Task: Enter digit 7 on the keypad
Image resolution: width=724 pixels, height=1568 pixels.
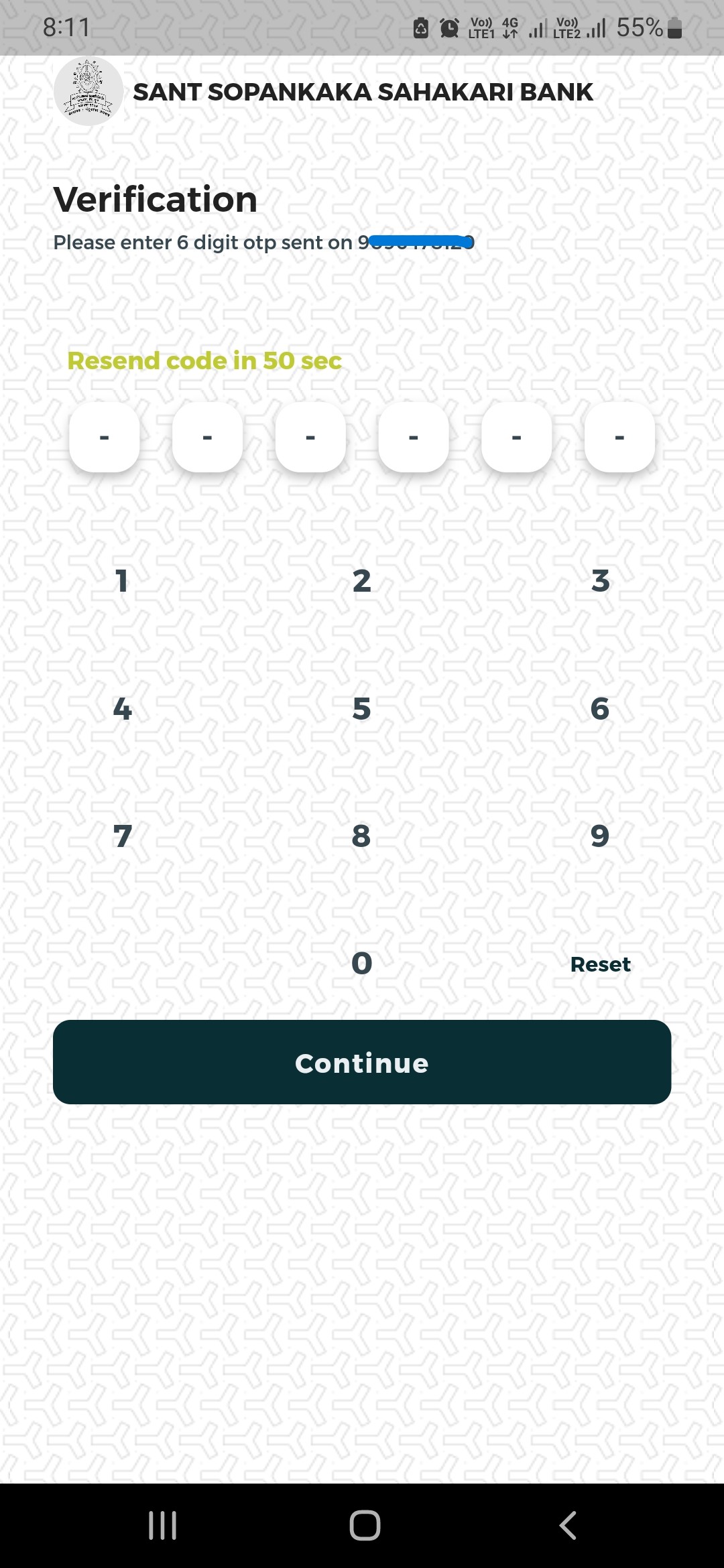Action: 122,836
